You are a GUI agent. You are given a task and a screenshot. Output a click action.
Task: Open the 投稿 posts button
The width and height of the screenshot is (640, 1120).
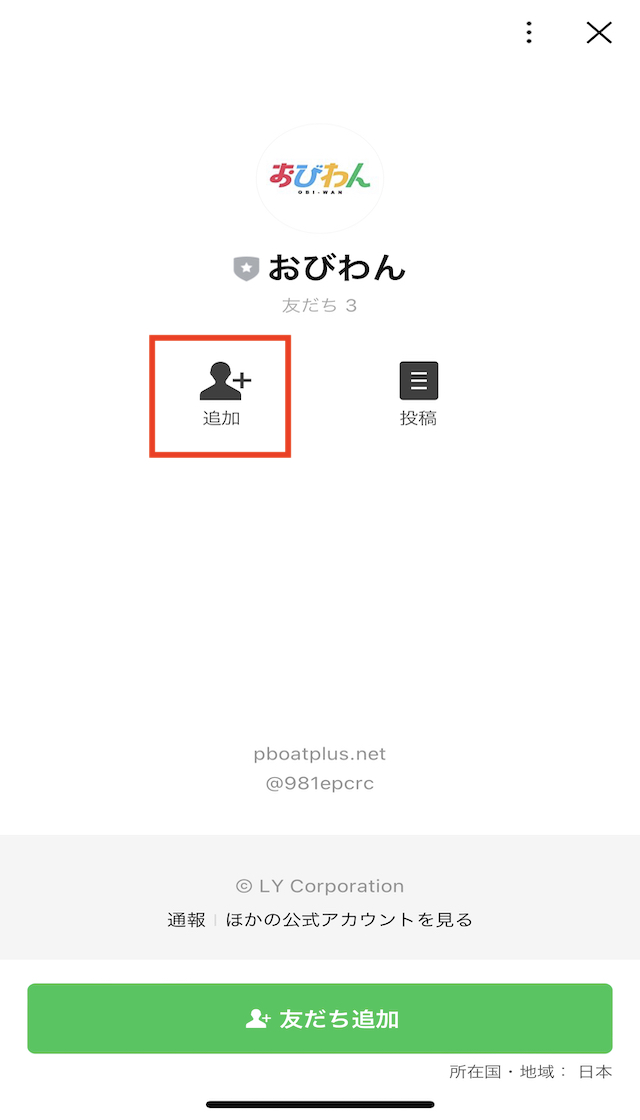pos(419,394)
